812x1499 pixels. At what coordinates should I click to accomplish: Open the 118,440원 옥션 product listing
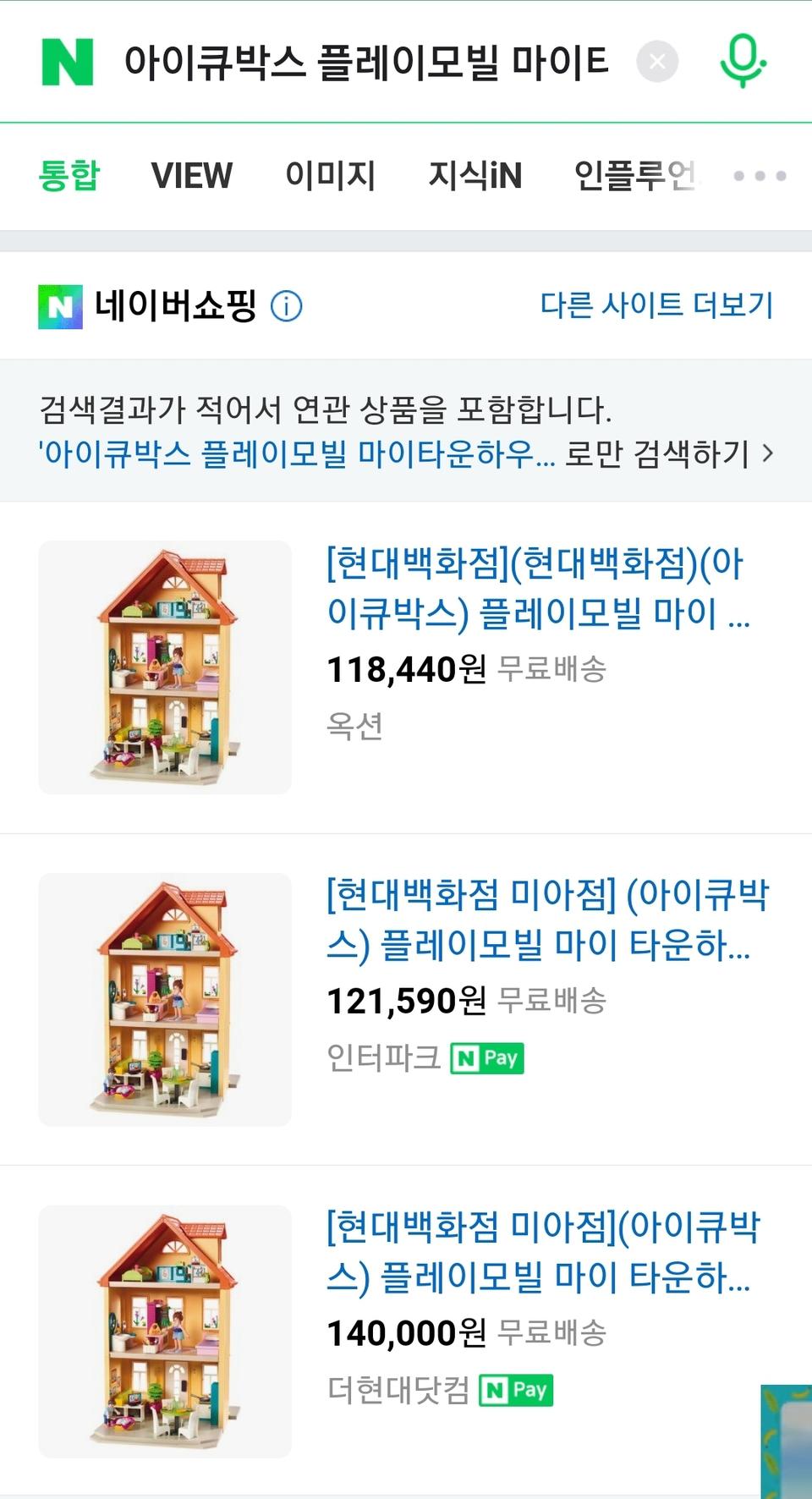coord(538,589)
